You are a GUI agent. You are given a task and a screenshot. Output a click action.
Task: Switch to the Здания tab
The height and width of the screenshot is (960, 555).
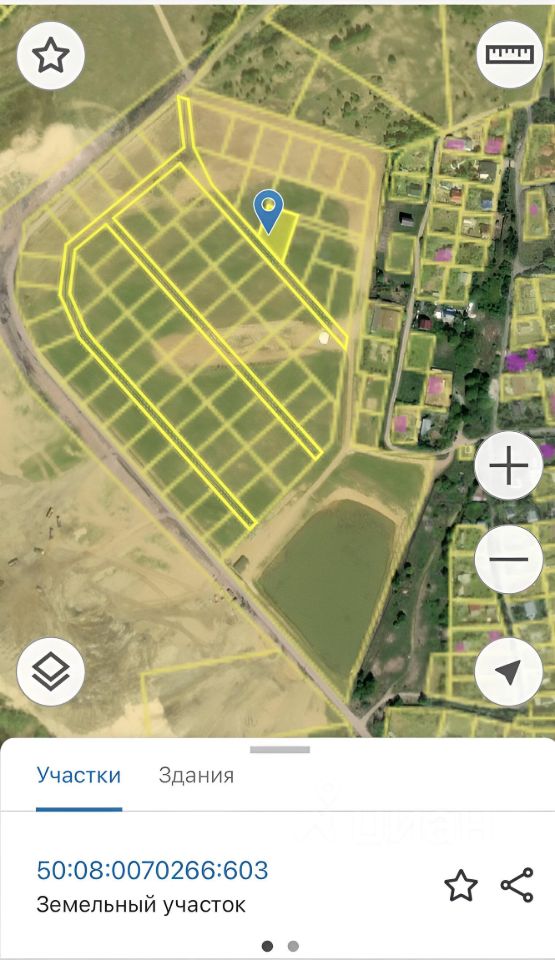196,775
